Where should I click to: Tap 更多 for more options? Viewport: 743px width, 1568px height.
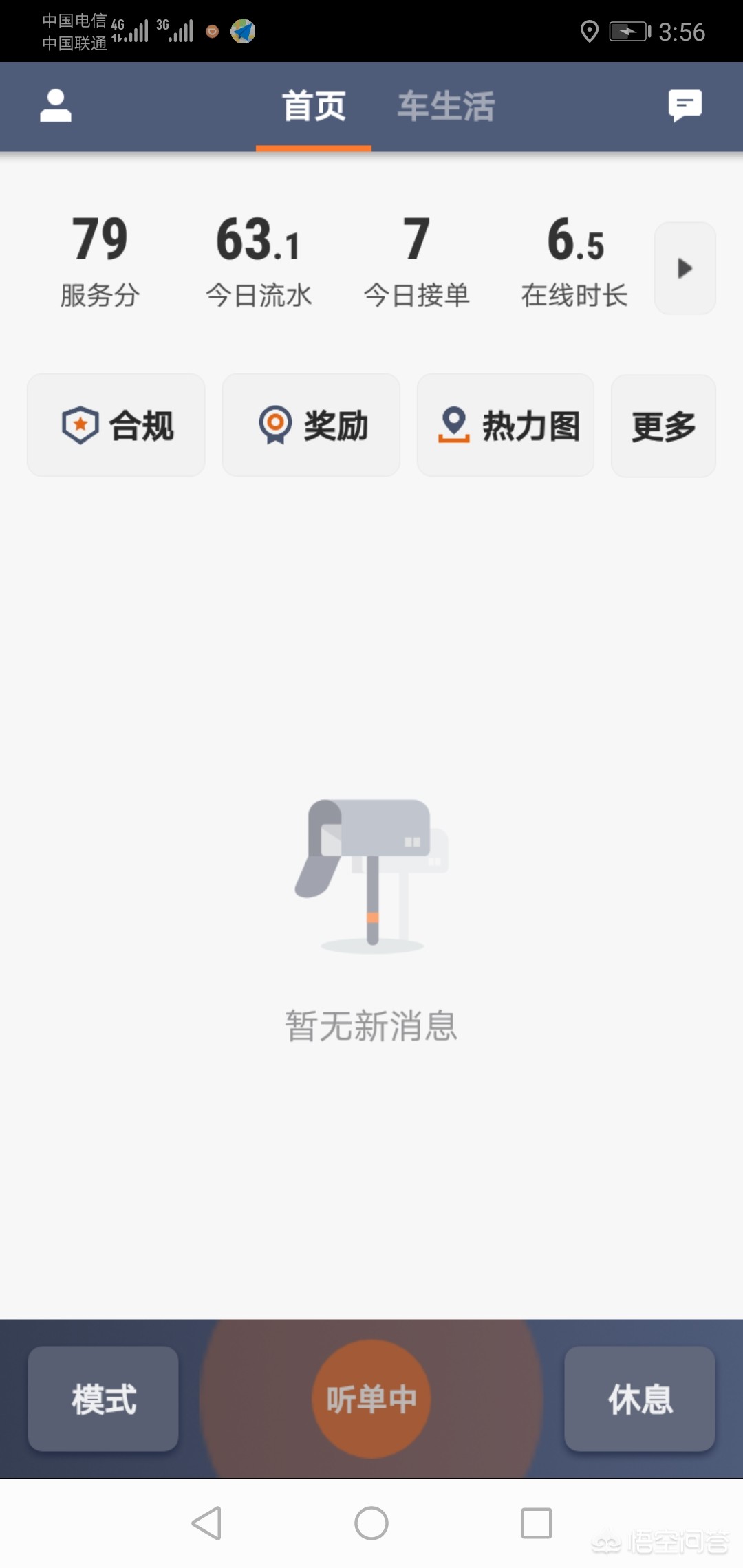click(663, 426)
